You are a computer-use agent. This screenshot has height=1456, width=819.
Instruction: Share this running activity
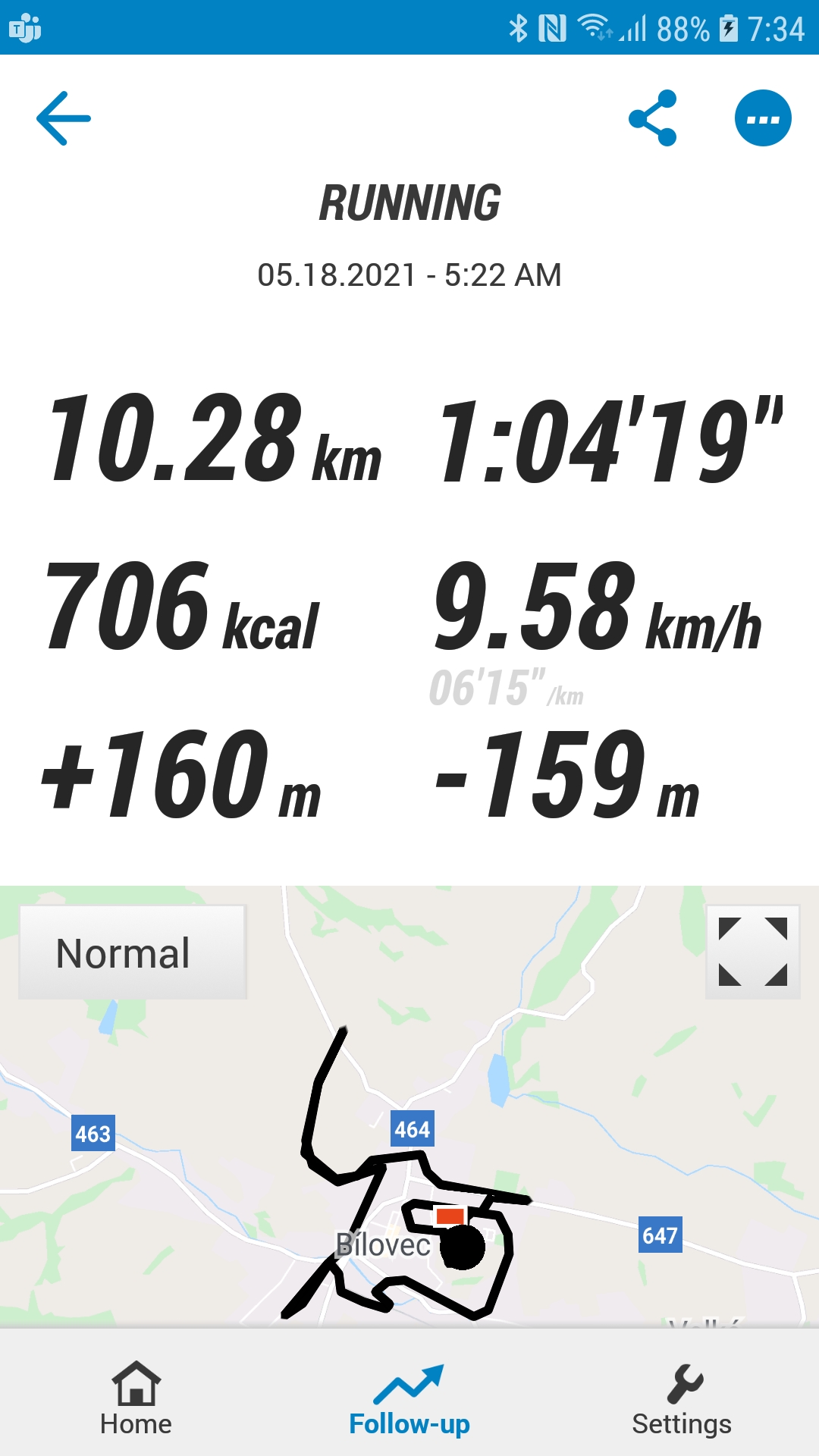click(652, 118)
